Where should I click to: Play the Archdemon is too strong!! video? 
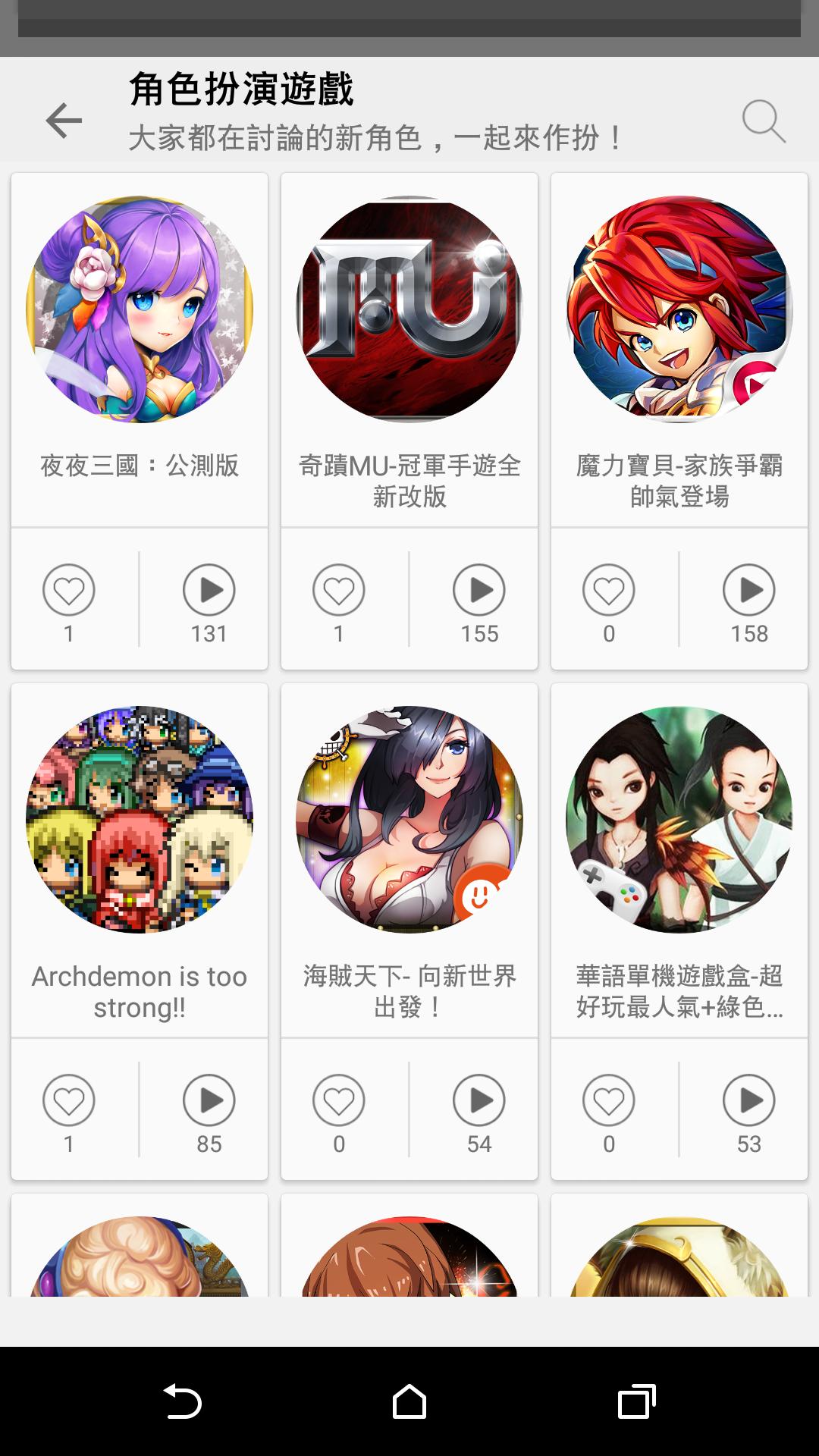click(x=209, y=1100)
